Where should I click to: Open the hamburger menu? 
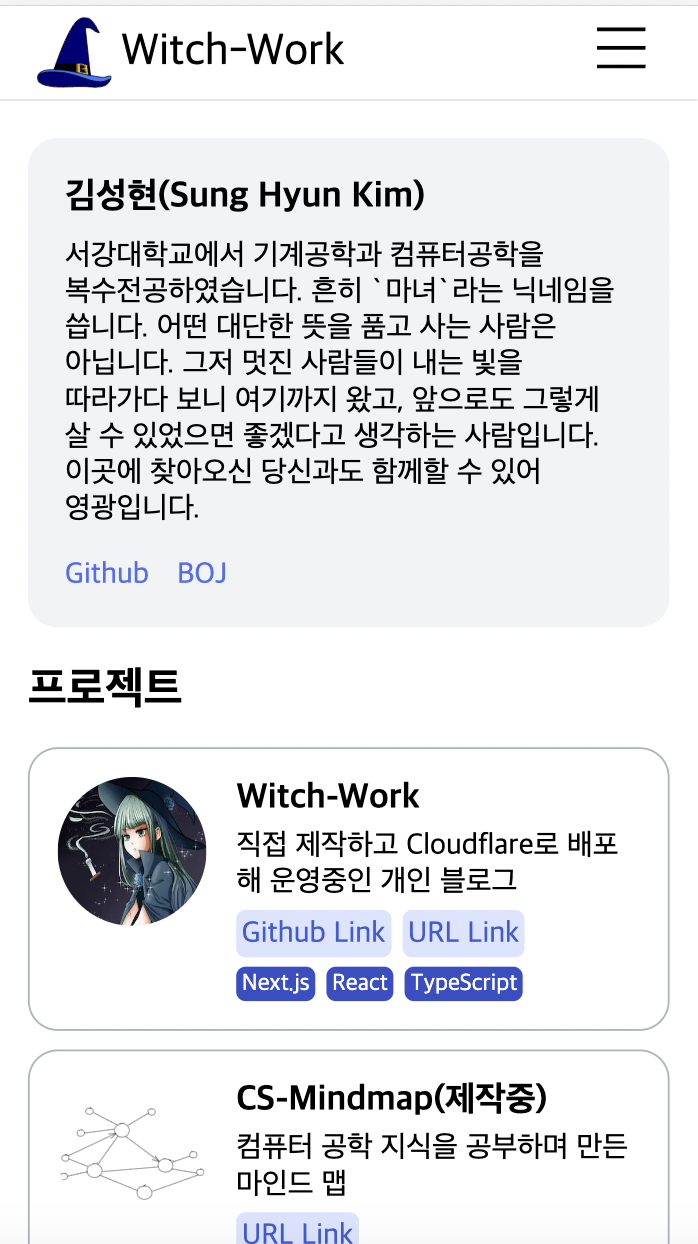coord(621,48)
